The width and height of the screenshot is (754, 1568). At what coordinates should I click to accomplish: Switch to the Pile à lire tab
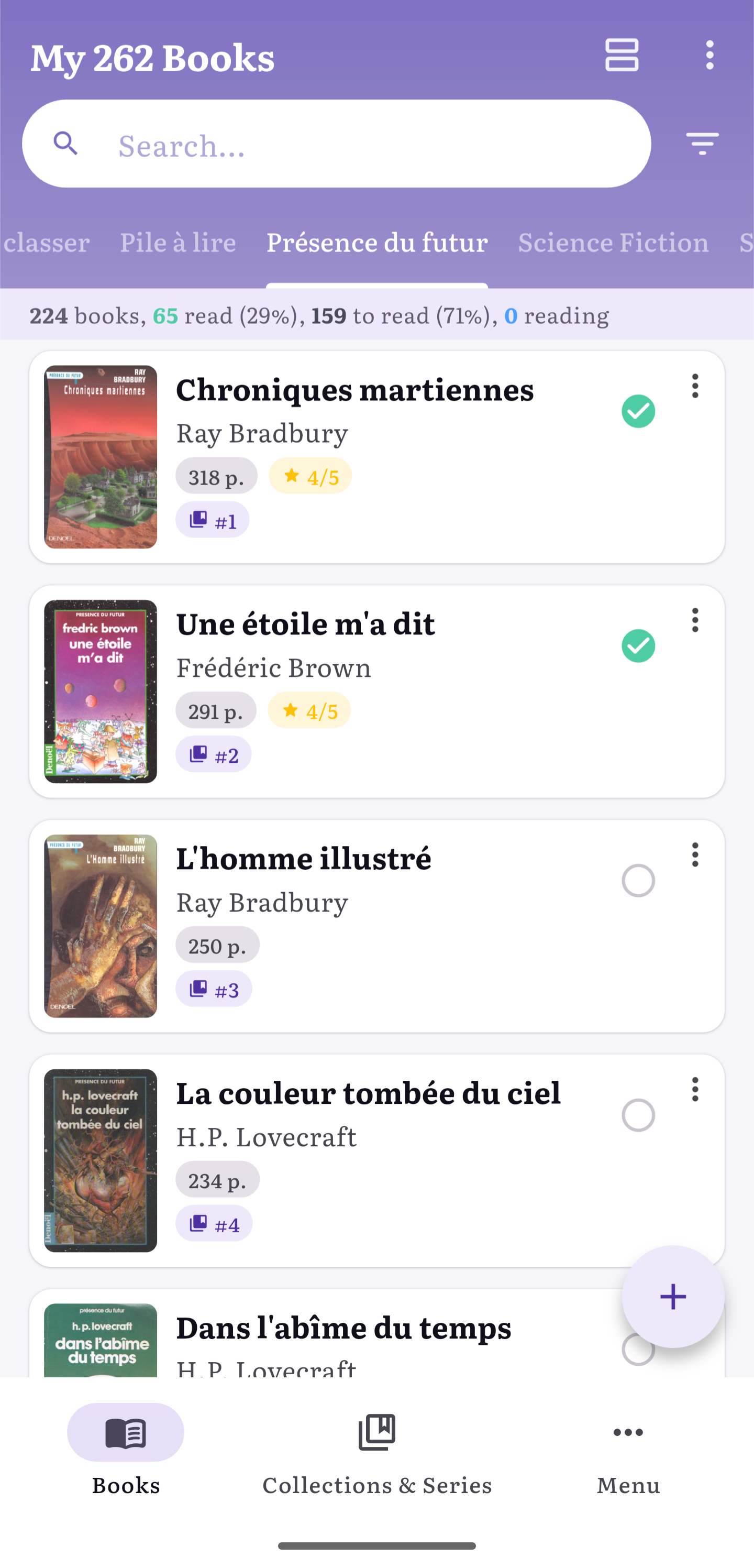pos(179,242)
